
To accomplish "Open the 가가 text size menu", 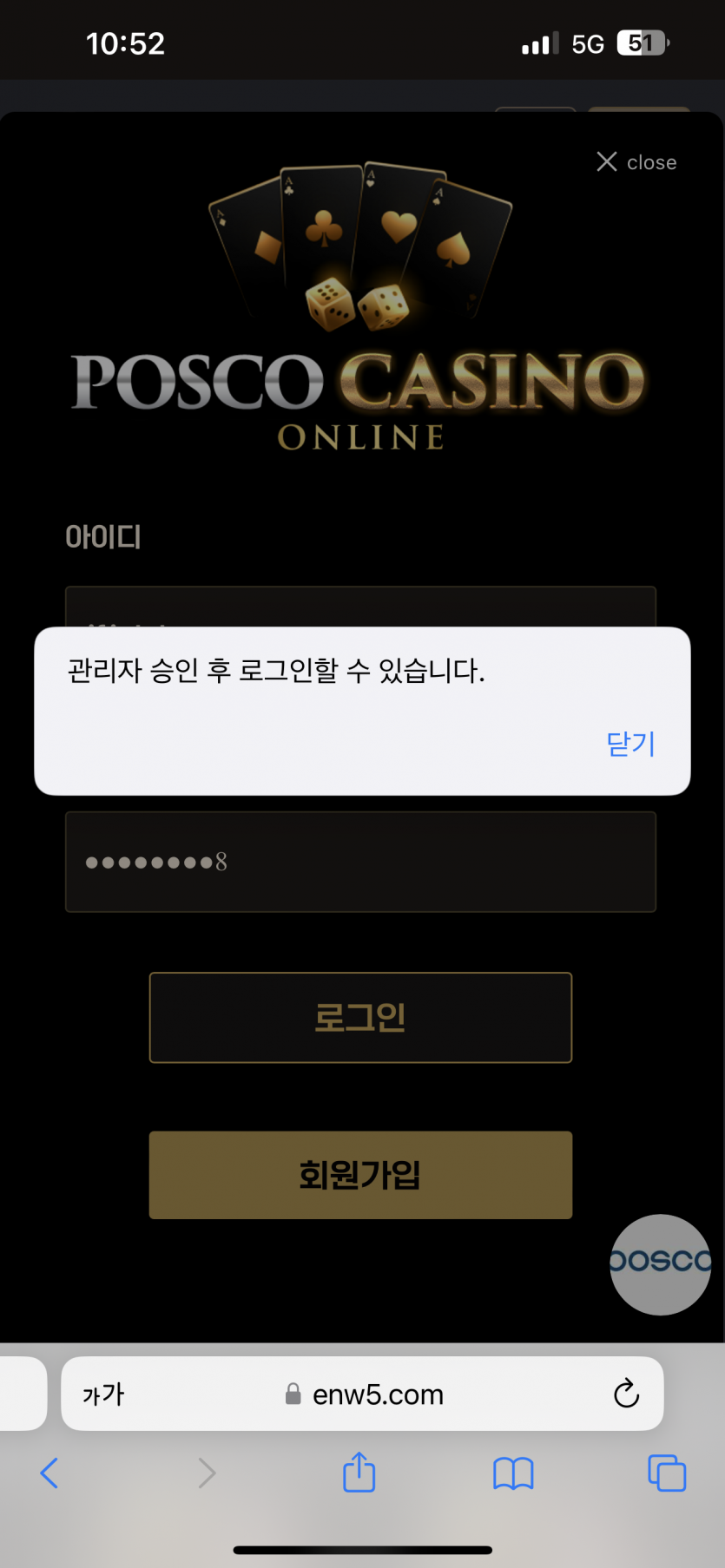I will click(103, 1394).
